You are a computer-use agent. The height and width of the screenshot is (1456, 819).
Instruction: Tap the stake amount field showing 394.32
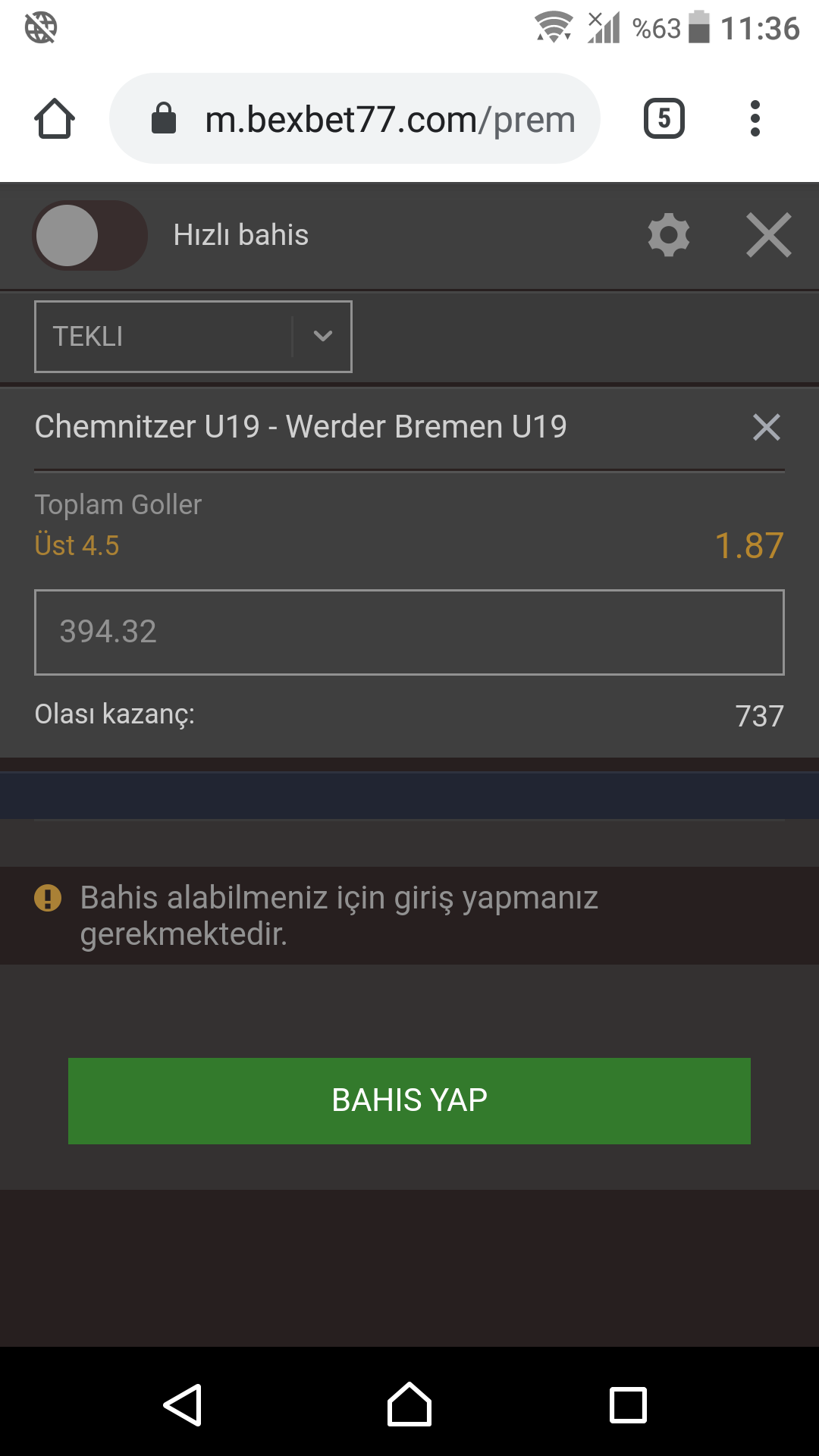point(409,632)
